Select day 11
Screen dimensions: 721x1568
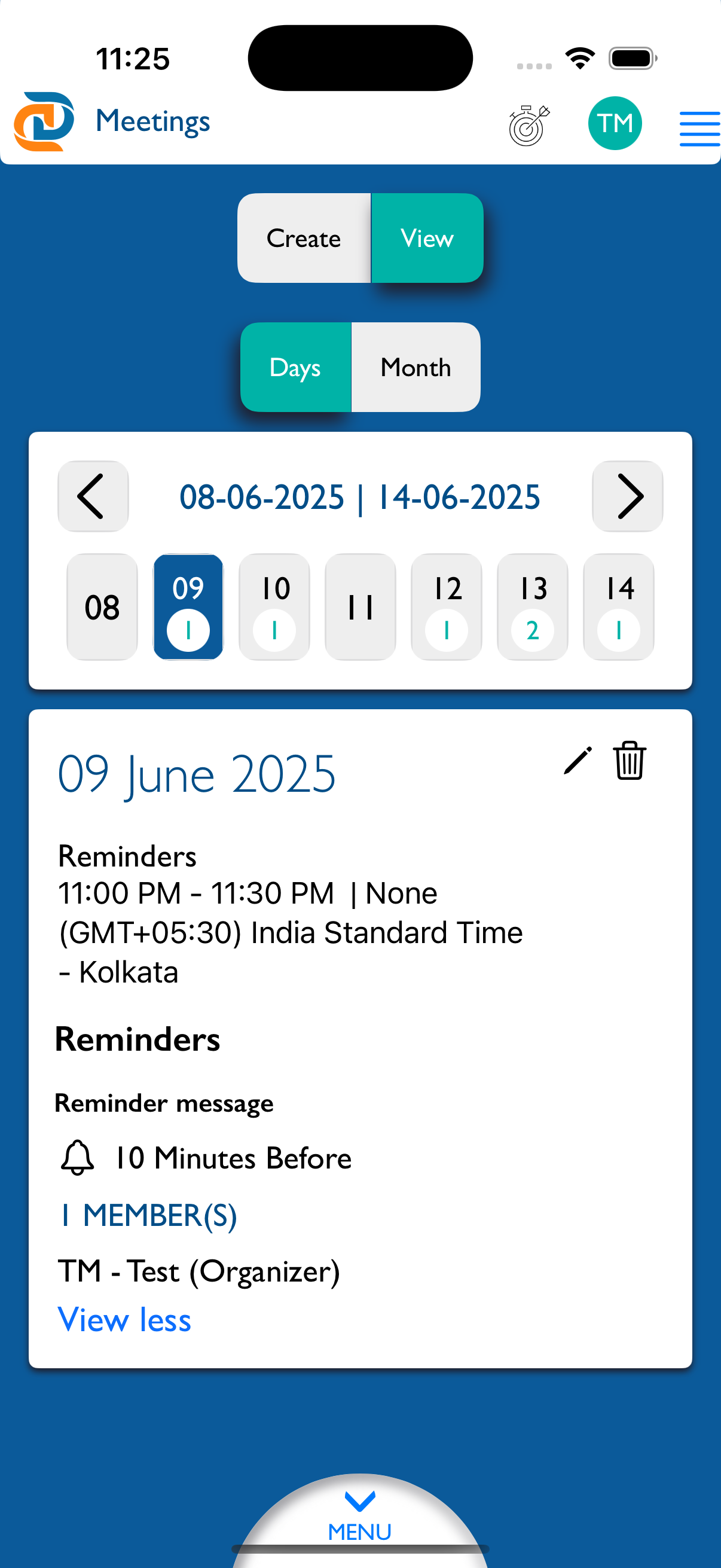360,606
